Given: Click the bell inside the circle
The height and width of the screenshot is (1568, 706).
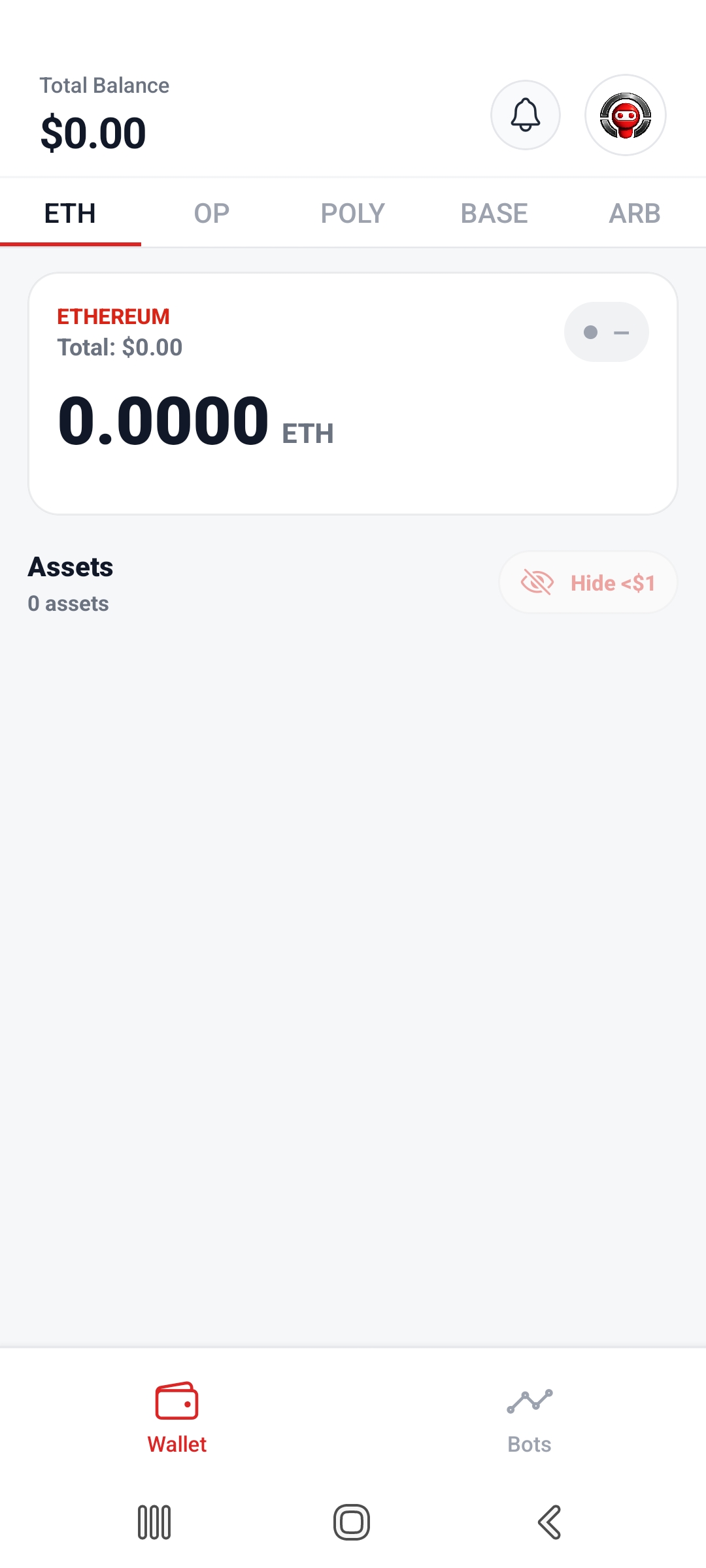Looking at the screenshot, I should [x=526, y=115].
